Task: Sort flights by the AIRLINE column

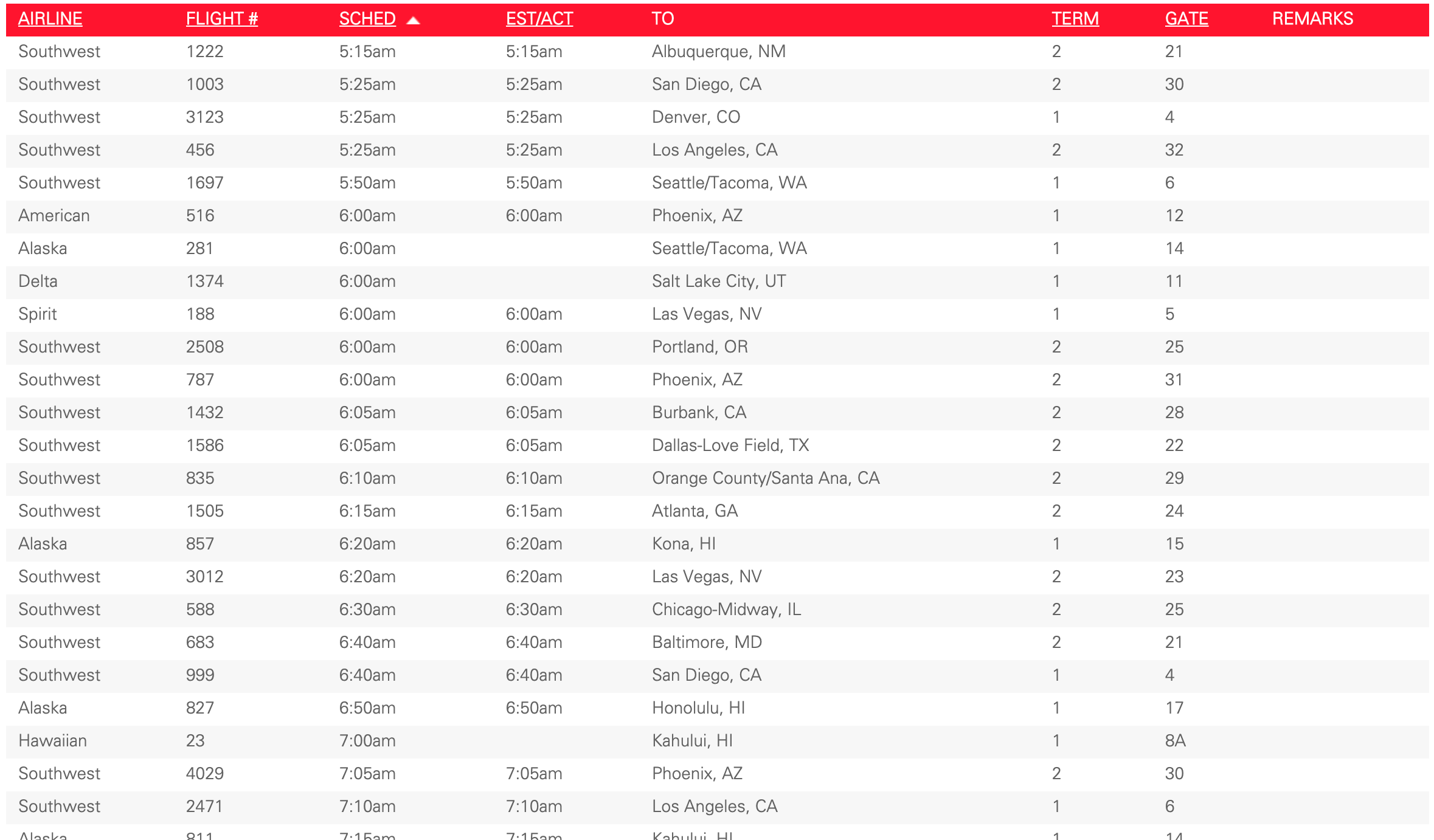Action: point(50,19)
